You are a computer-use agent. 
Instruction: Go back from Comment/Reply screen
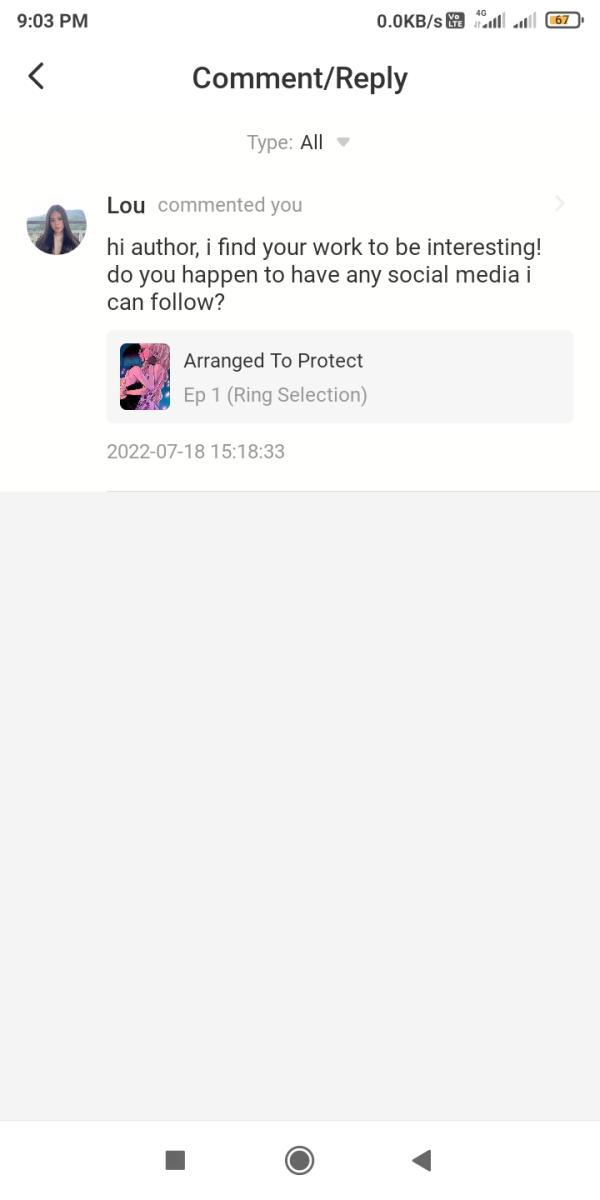coord(36,76)
